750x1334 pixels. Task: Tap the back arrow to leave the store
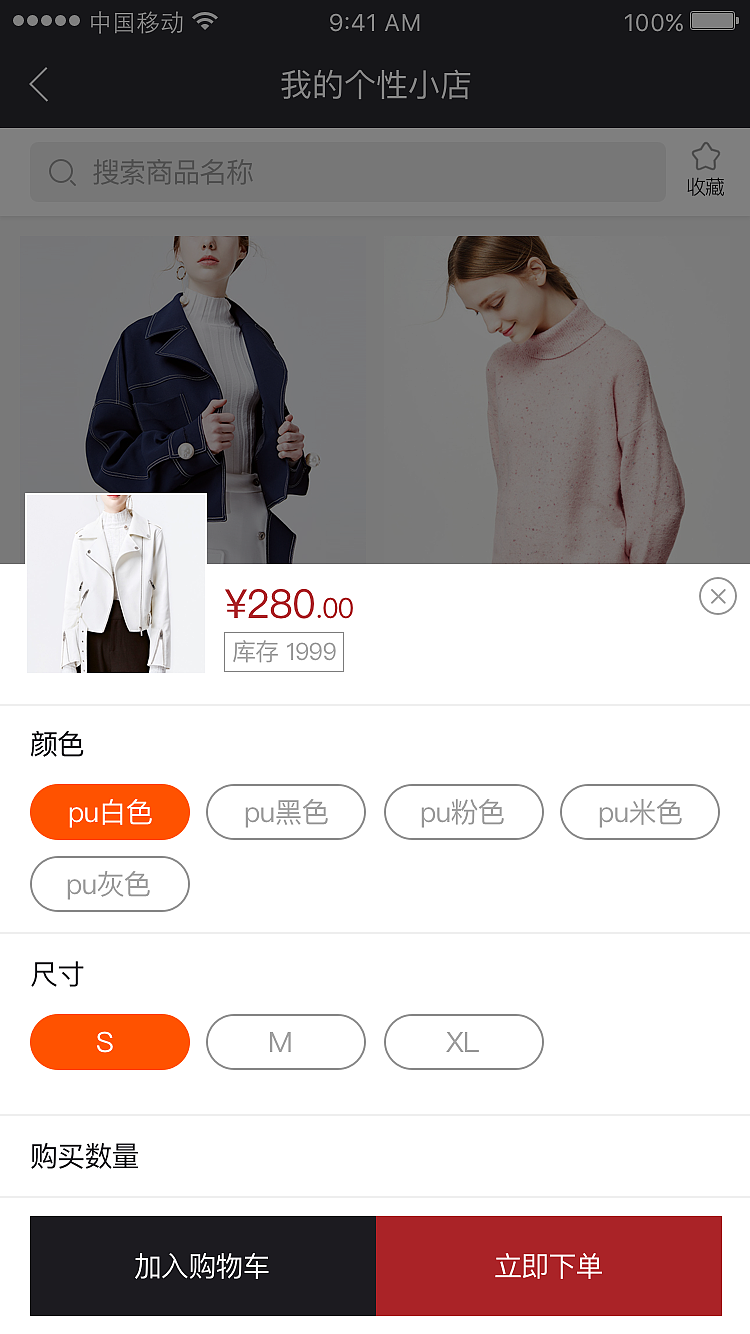pyautogui.click(x=38, y=85)
